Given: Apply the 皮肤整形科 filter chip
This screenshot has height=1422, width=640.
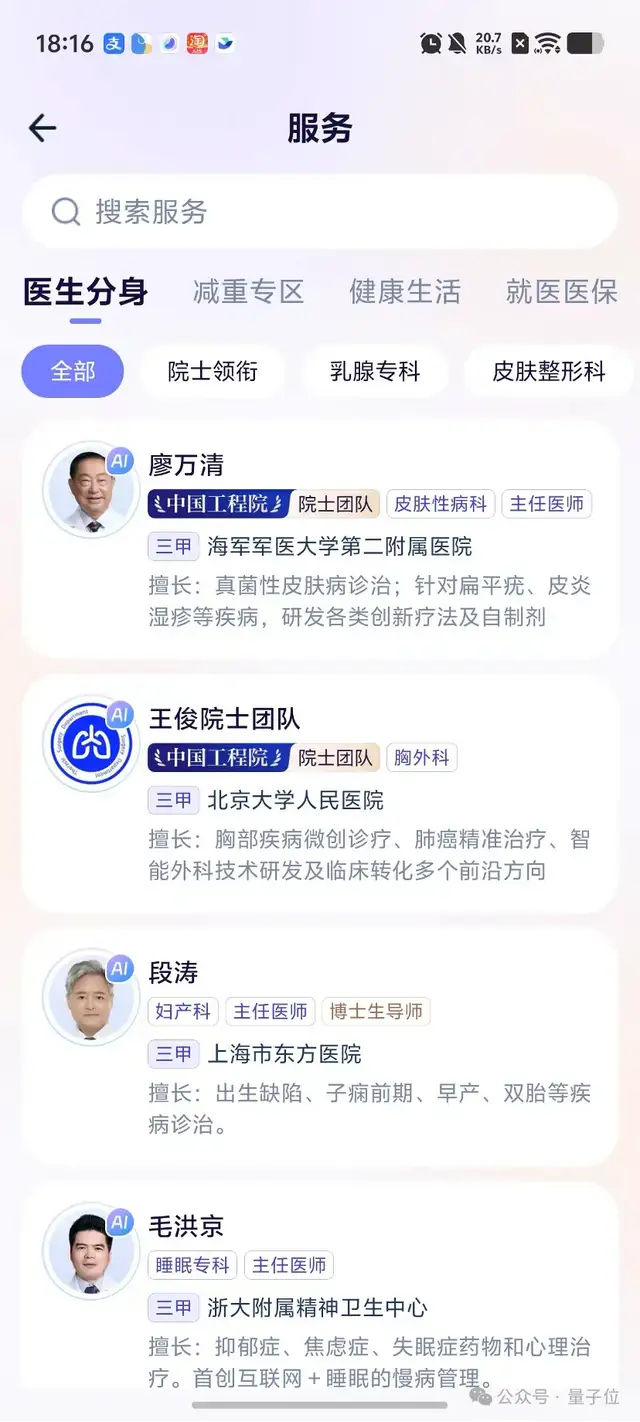Looking at the screenshot, I should pyautogui.click(x=549, y=371).
